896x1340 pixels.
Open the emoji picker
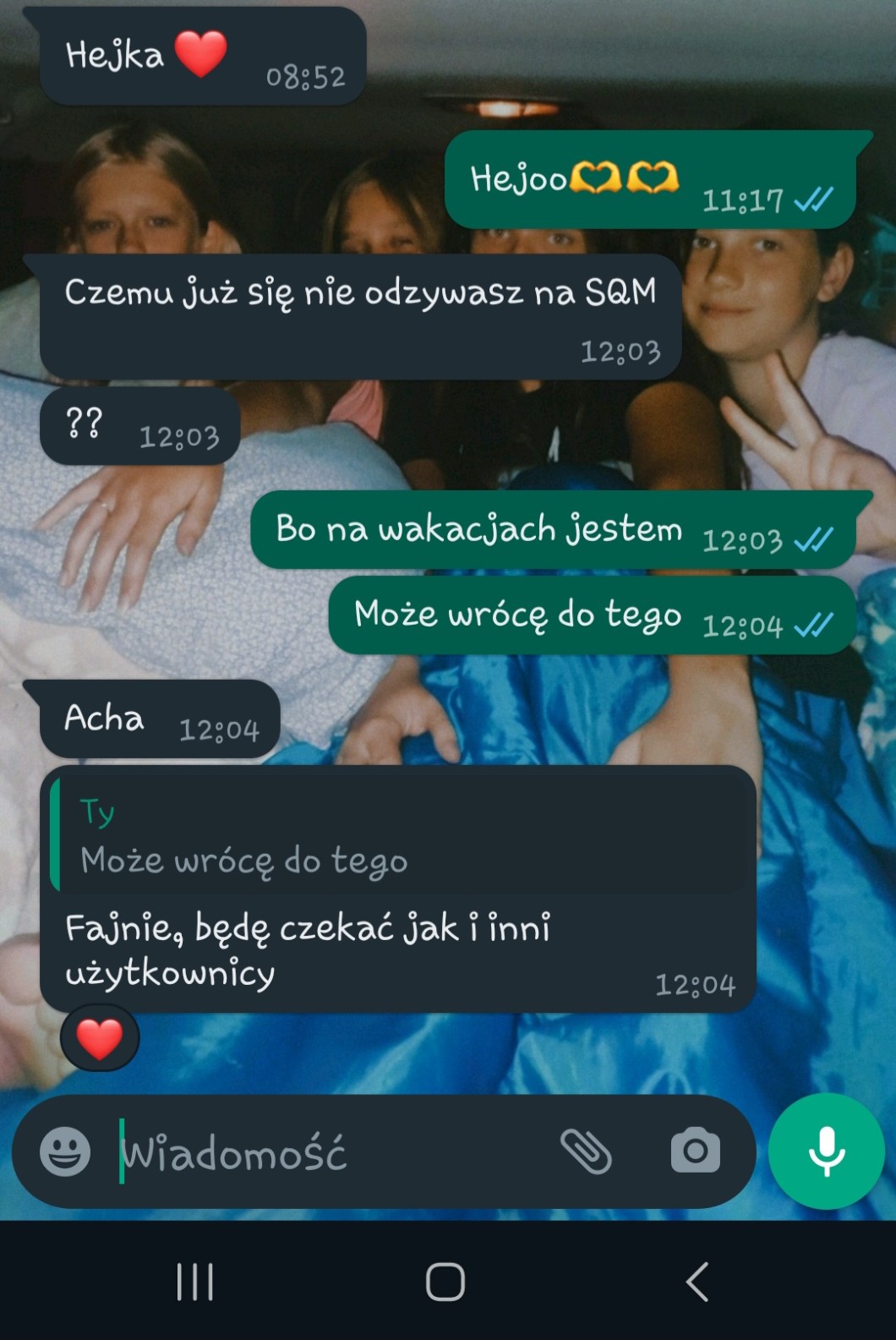pyautogui.click(x=65, y=1151)
